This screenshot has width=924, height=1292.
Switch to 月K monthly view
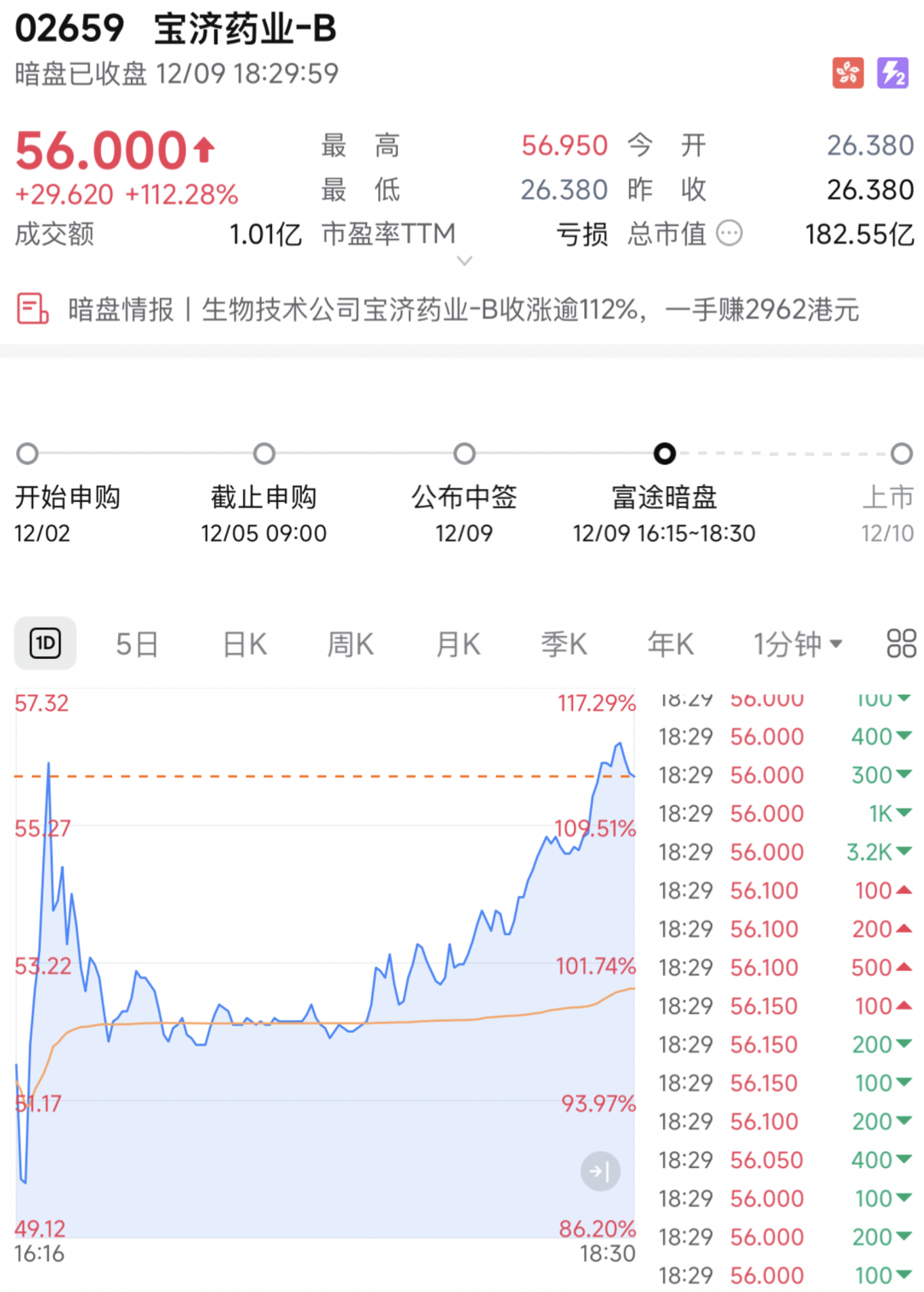coord(456,643)
